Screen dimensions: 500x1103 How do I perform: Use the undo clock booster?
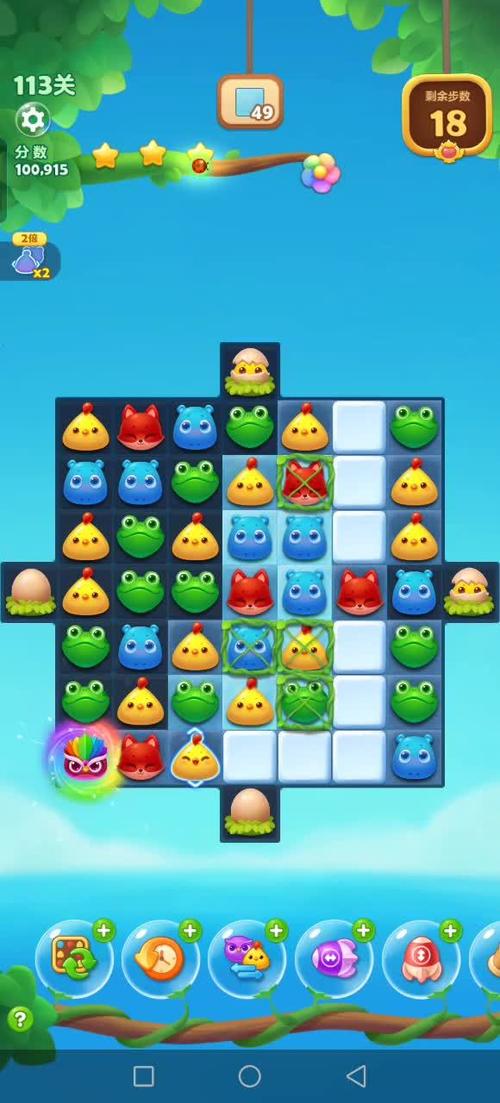pos(160,957)
